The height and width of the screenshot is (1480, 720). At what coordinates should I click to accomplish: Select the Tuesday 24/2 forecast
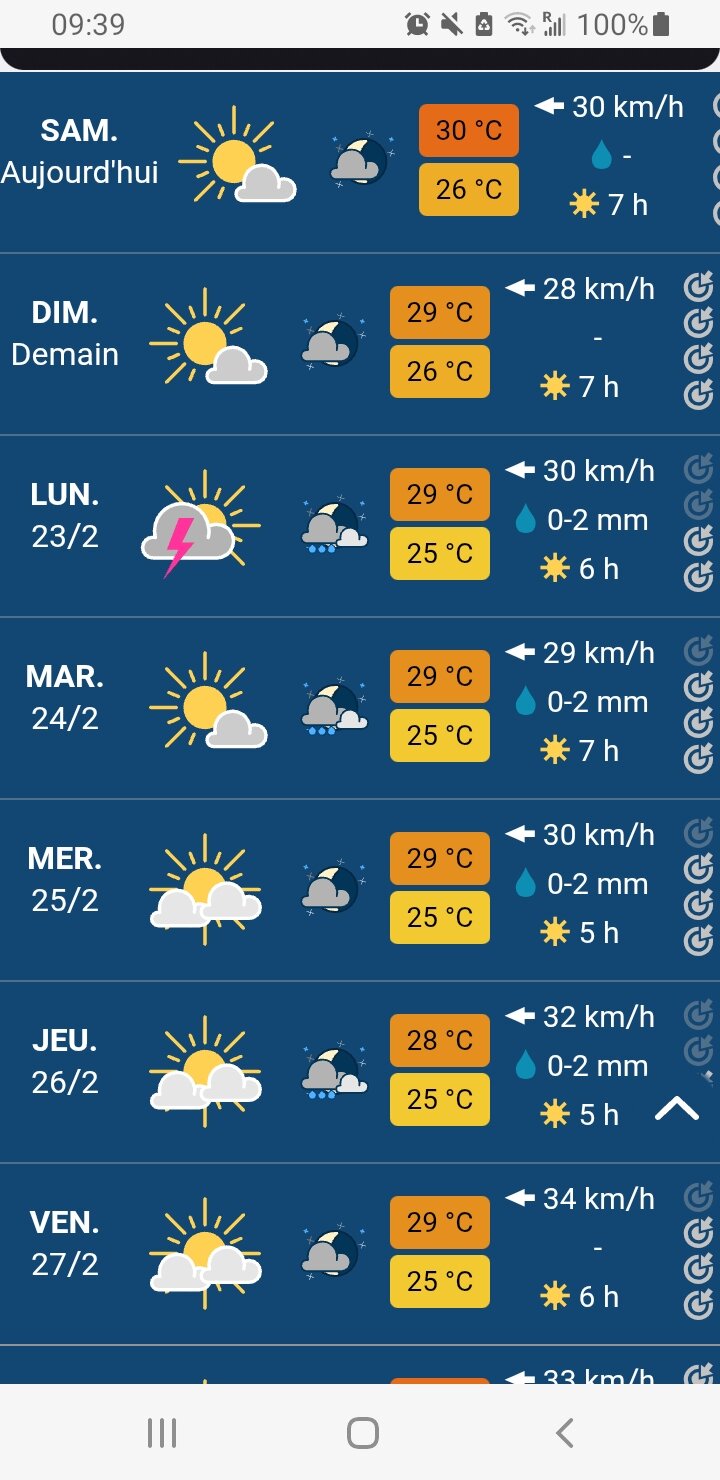(x=66, y=698)
